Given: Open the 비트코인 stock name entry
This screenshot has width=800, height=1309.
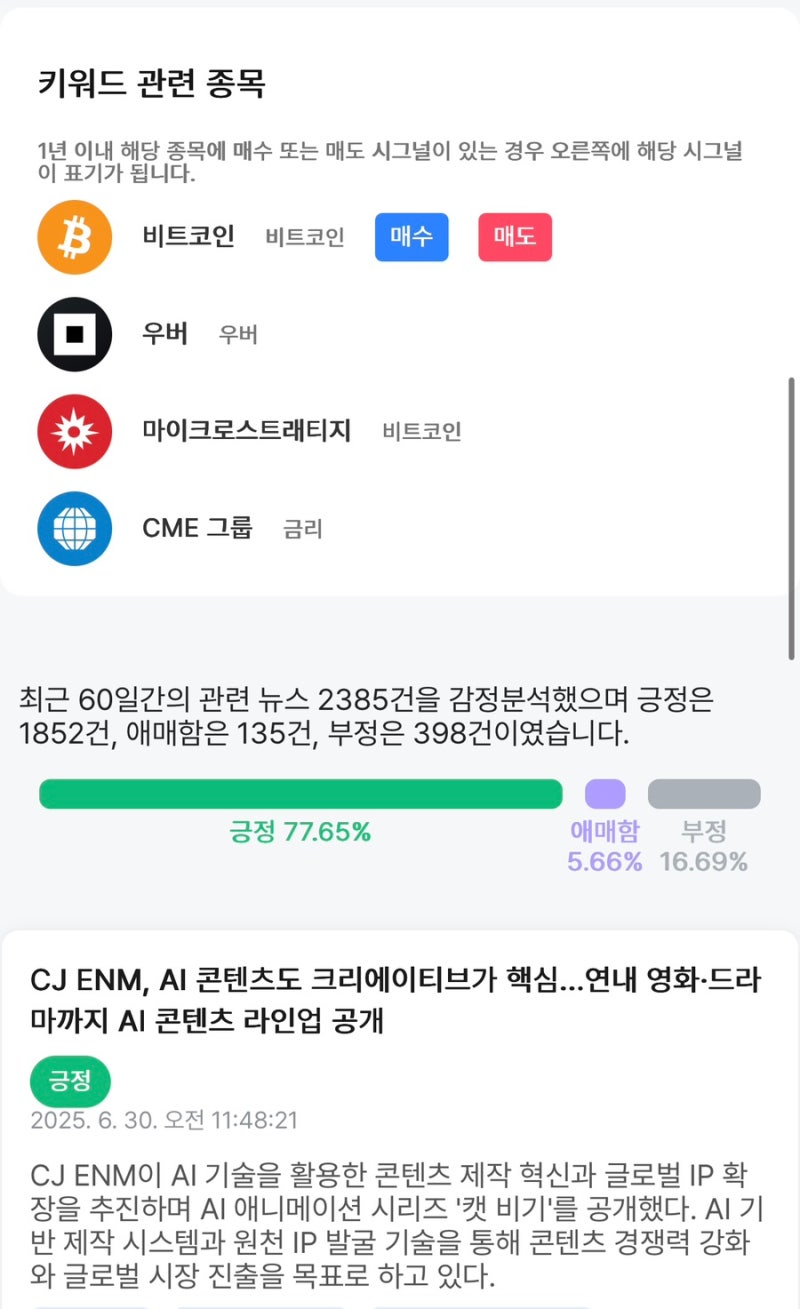Looking at the screenshot, I should tap(188, 237).
